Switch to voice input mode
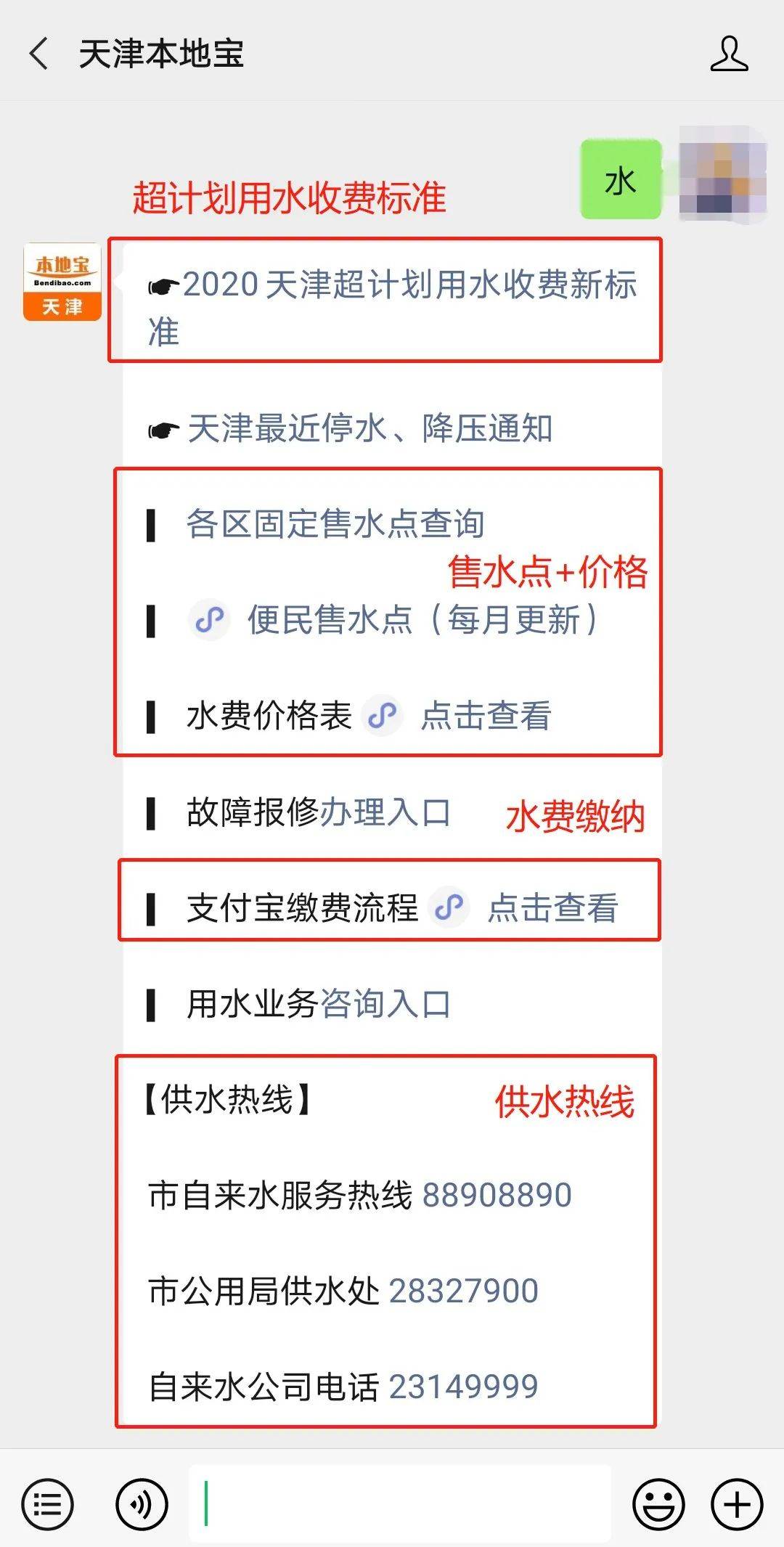This screenshot has width=784, height=1547. coord(142,1504)
